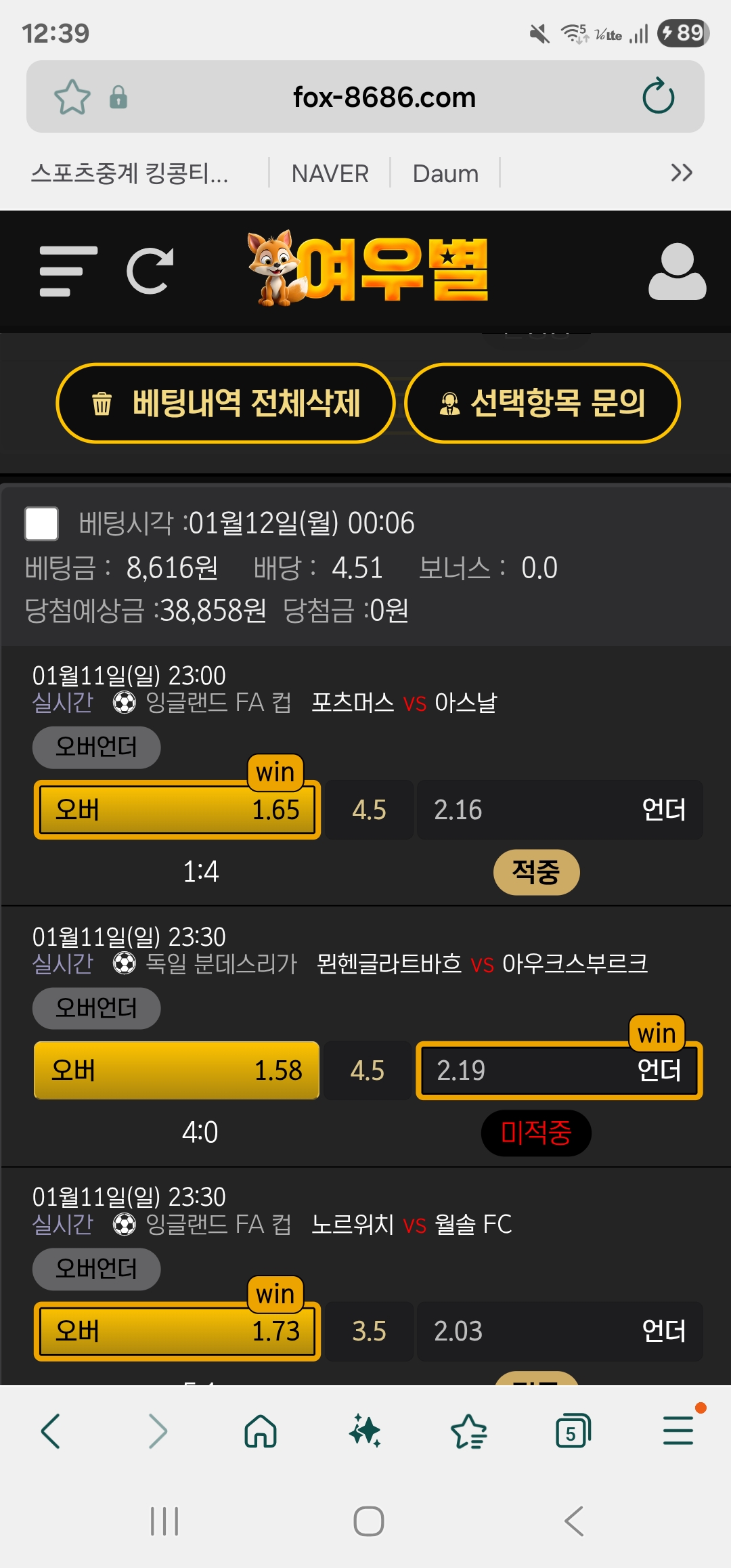
Task: Open the browser's three-line menu
Action: [678, 1431]
